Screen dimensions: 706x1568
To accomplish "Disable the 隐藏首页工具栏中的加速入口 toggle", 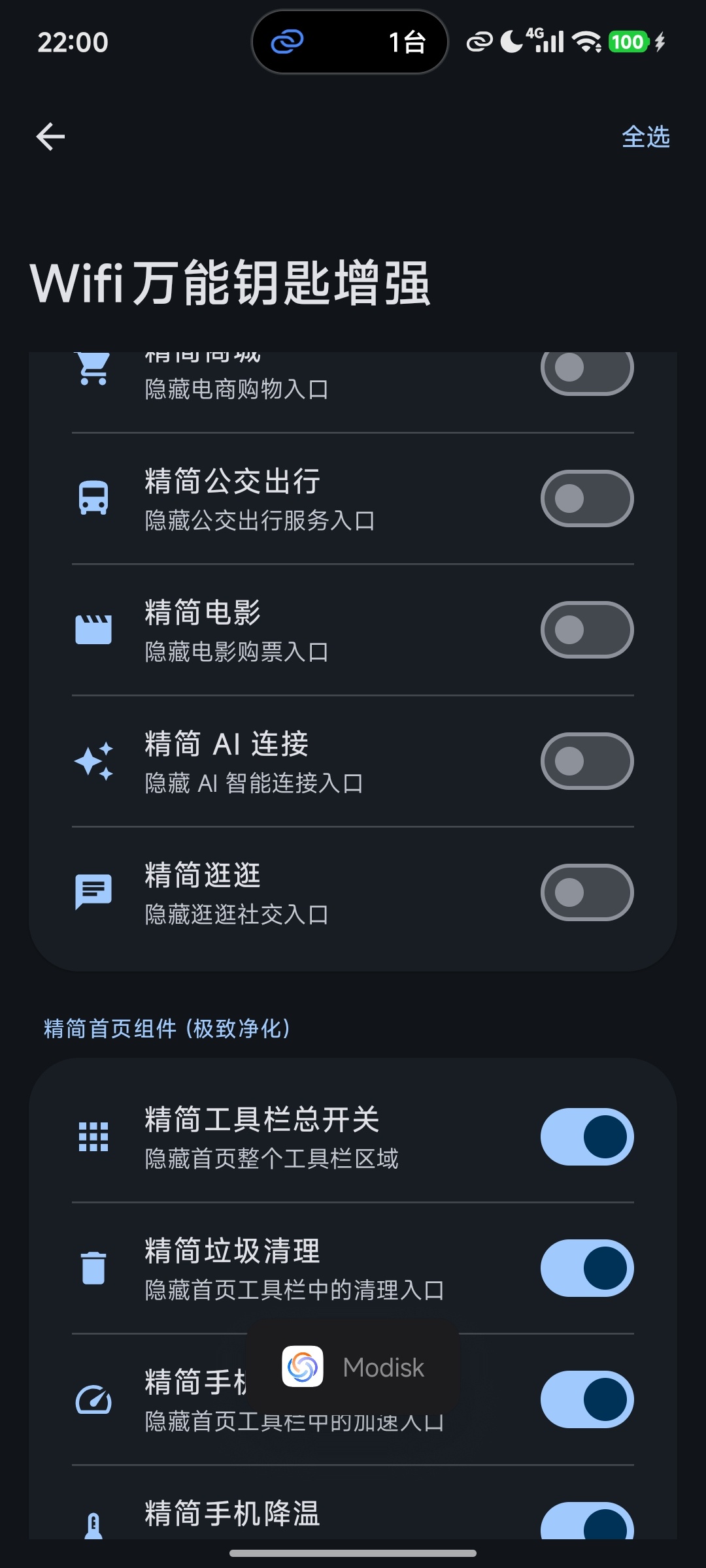I will [587, 1399].
